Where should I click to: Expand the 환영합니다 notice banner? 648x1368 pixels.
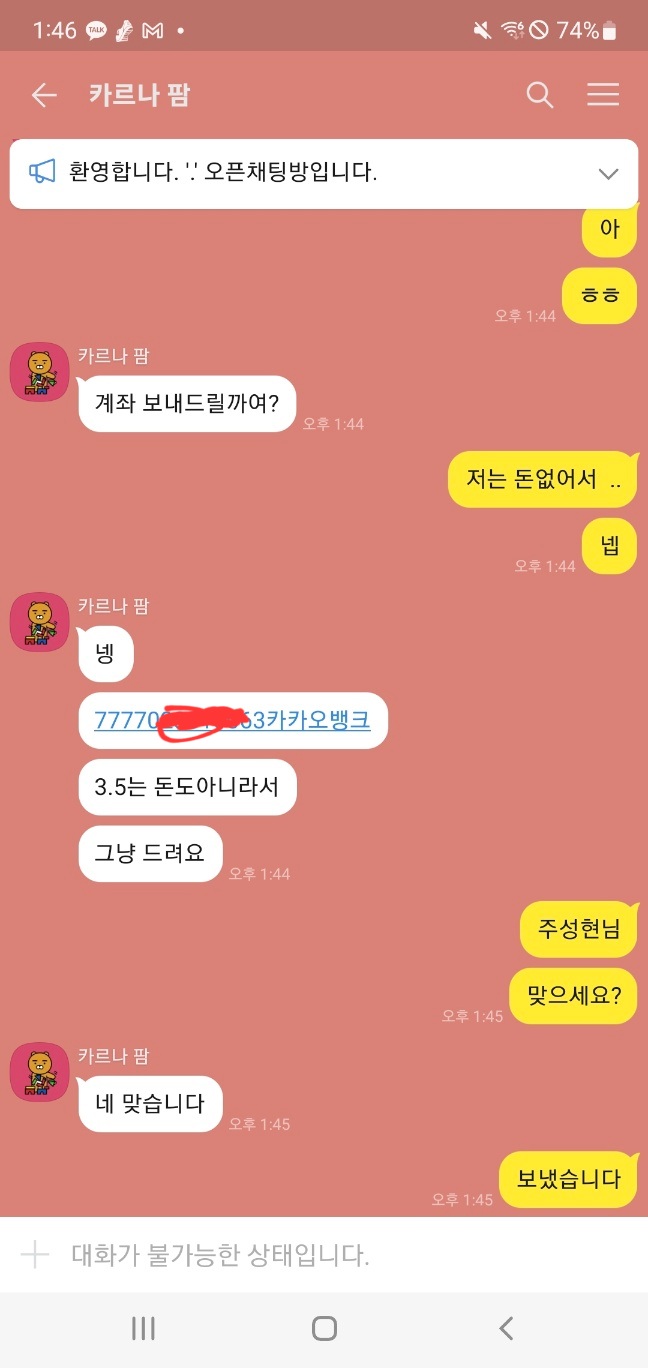(x=608, y=174)
